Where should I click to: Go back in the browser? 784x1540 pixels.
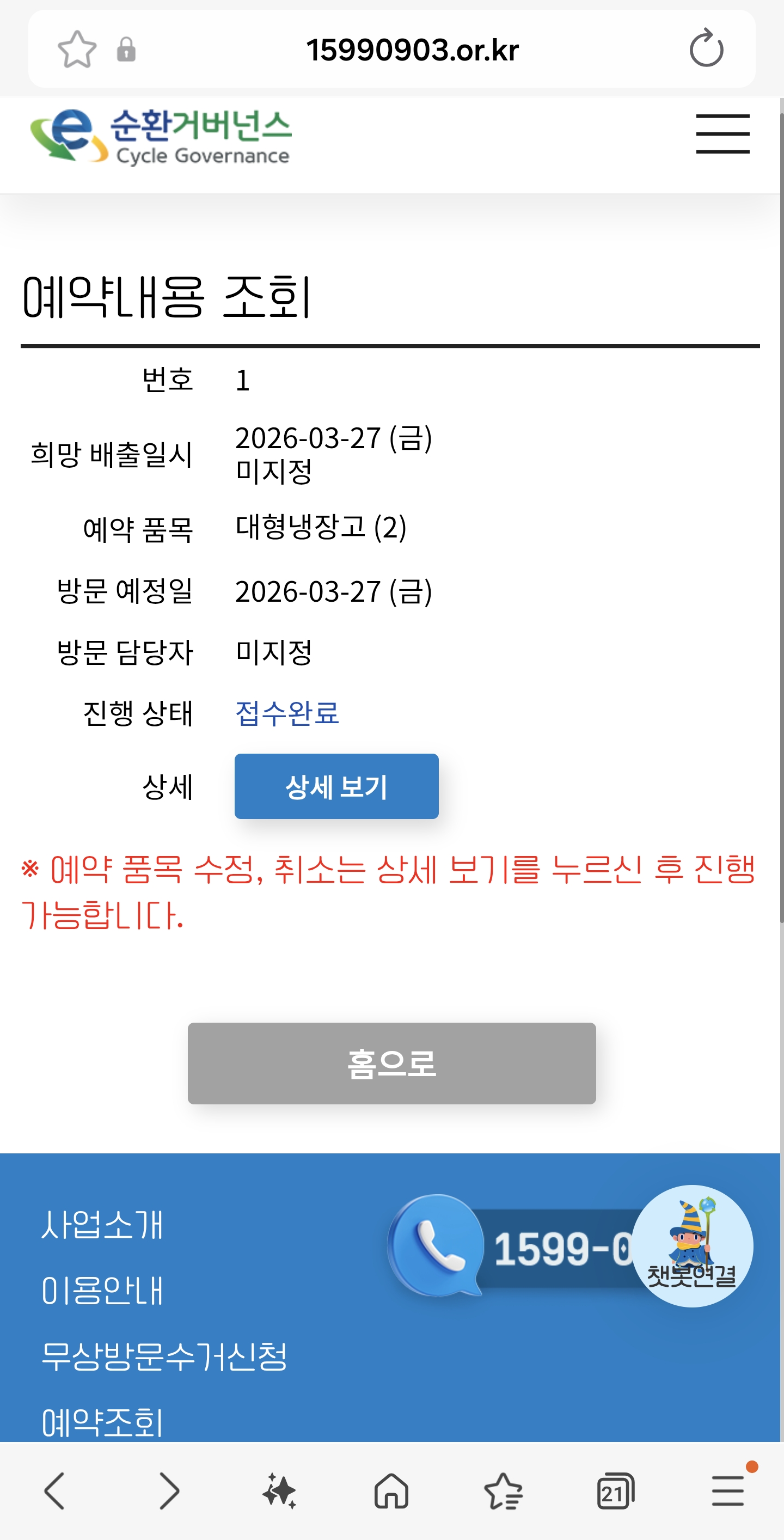click(x=55, y=1491)
